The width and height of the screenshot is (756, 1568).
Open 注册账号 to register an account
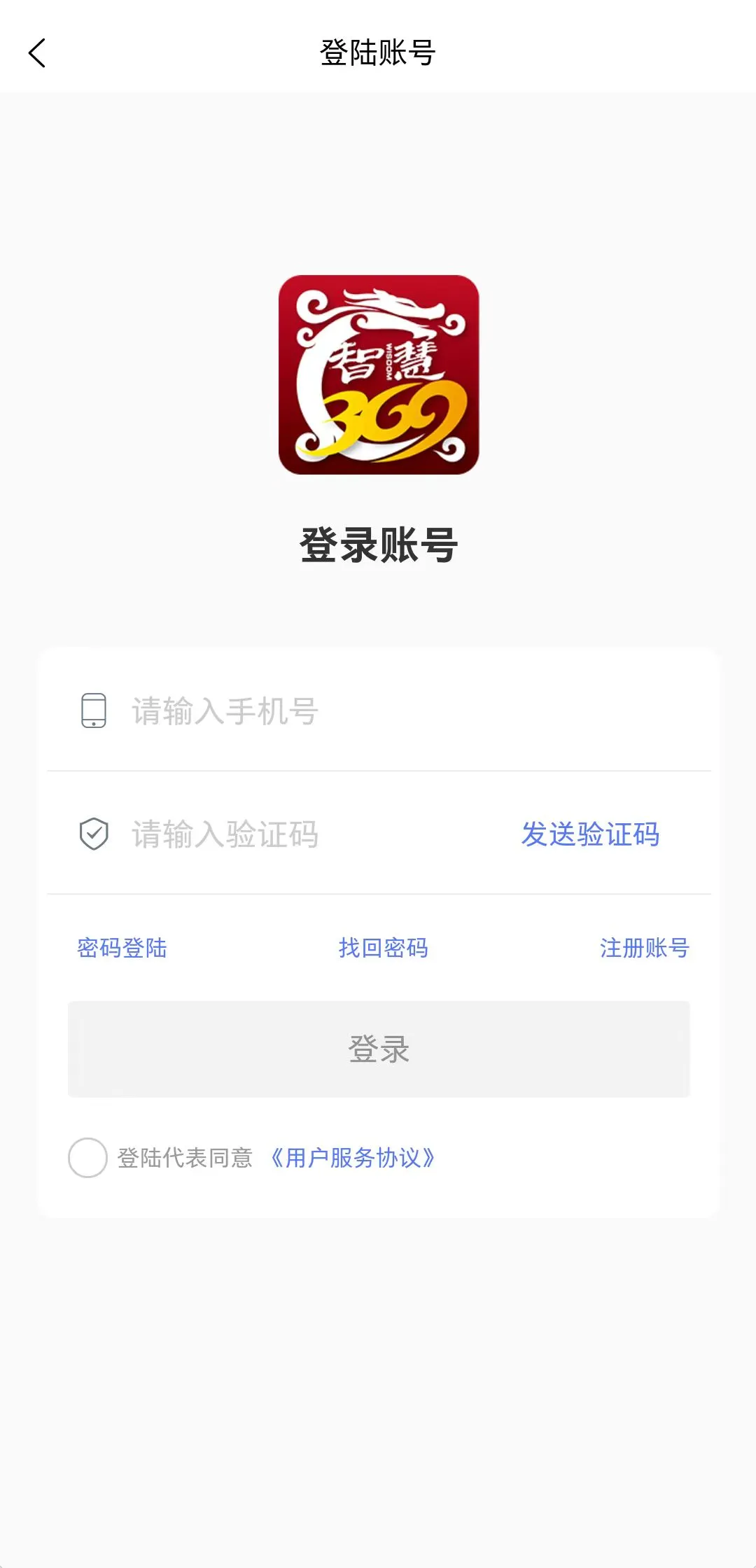[643, 948]
